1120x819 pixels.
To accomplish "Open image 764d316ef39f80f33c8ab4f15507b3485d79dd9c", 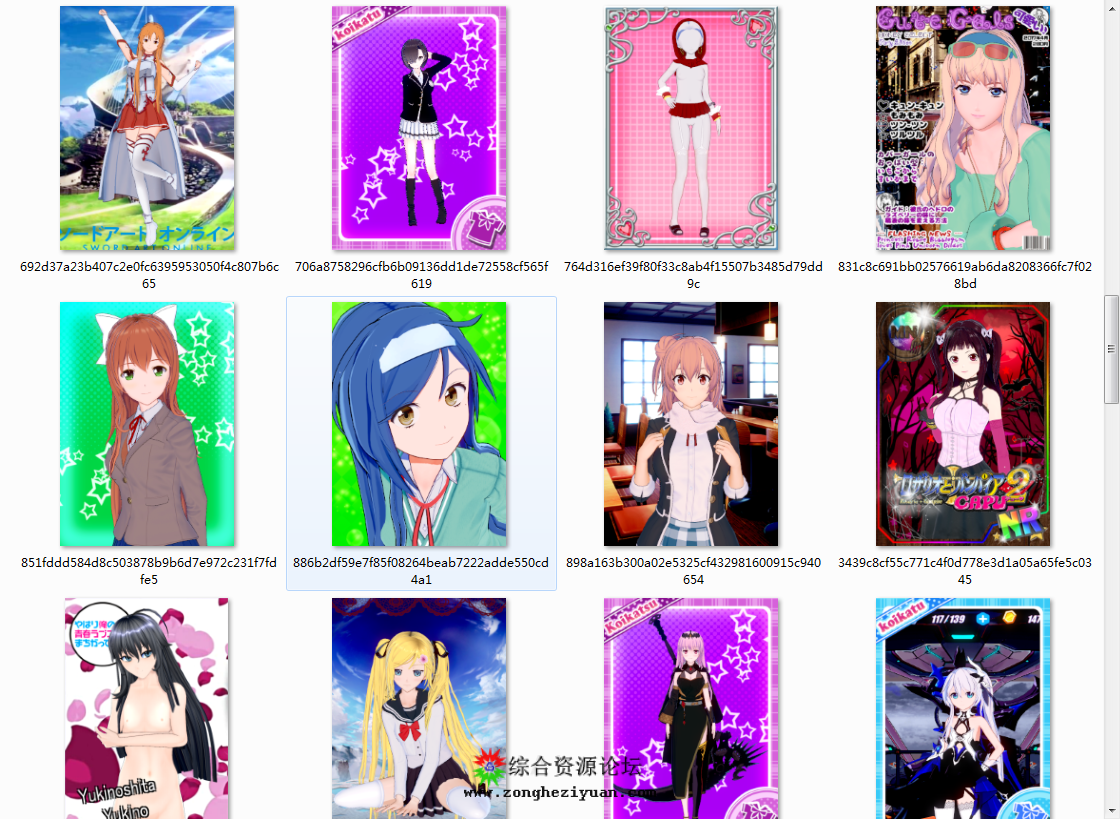I will 691,128.
